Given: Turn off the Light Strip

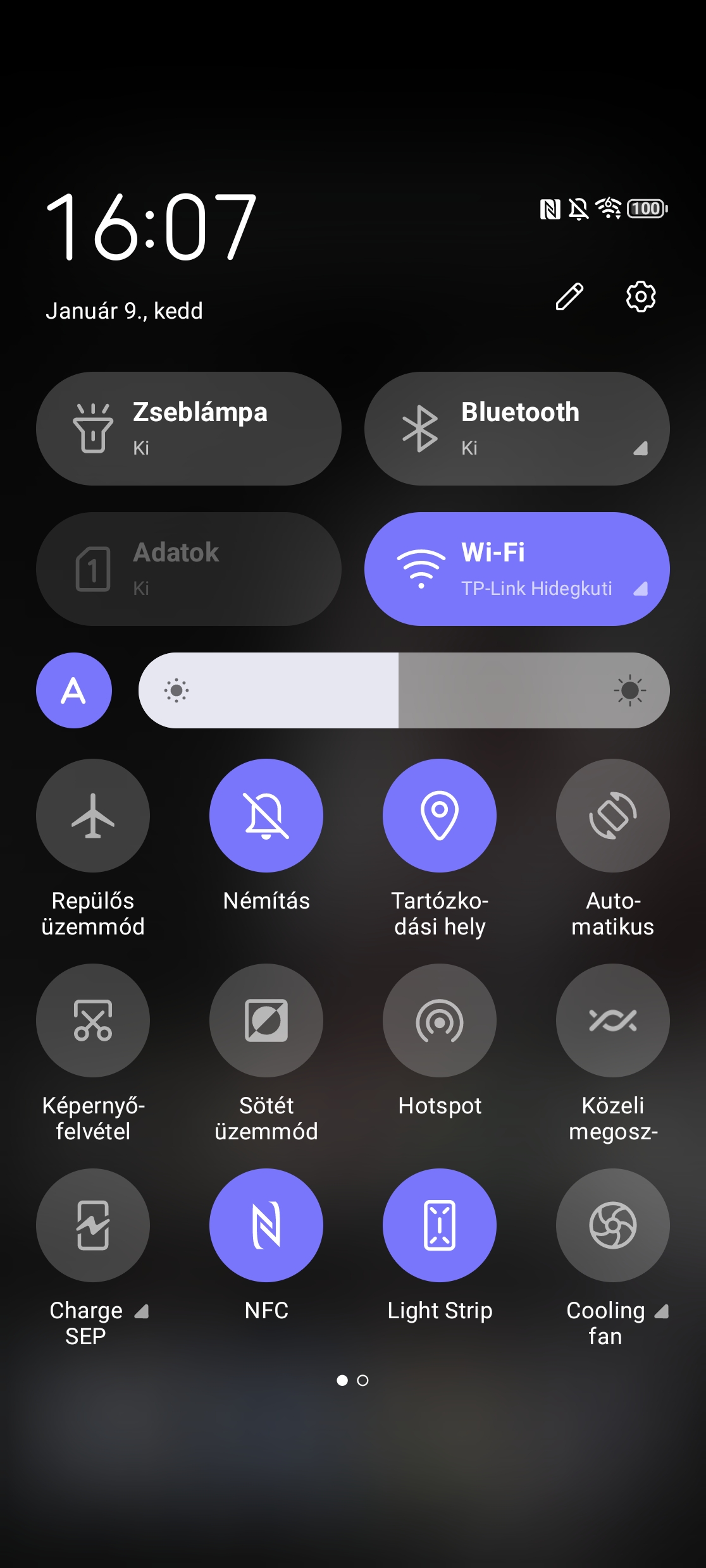Looking at the screenshot, I should point(440,1225).
